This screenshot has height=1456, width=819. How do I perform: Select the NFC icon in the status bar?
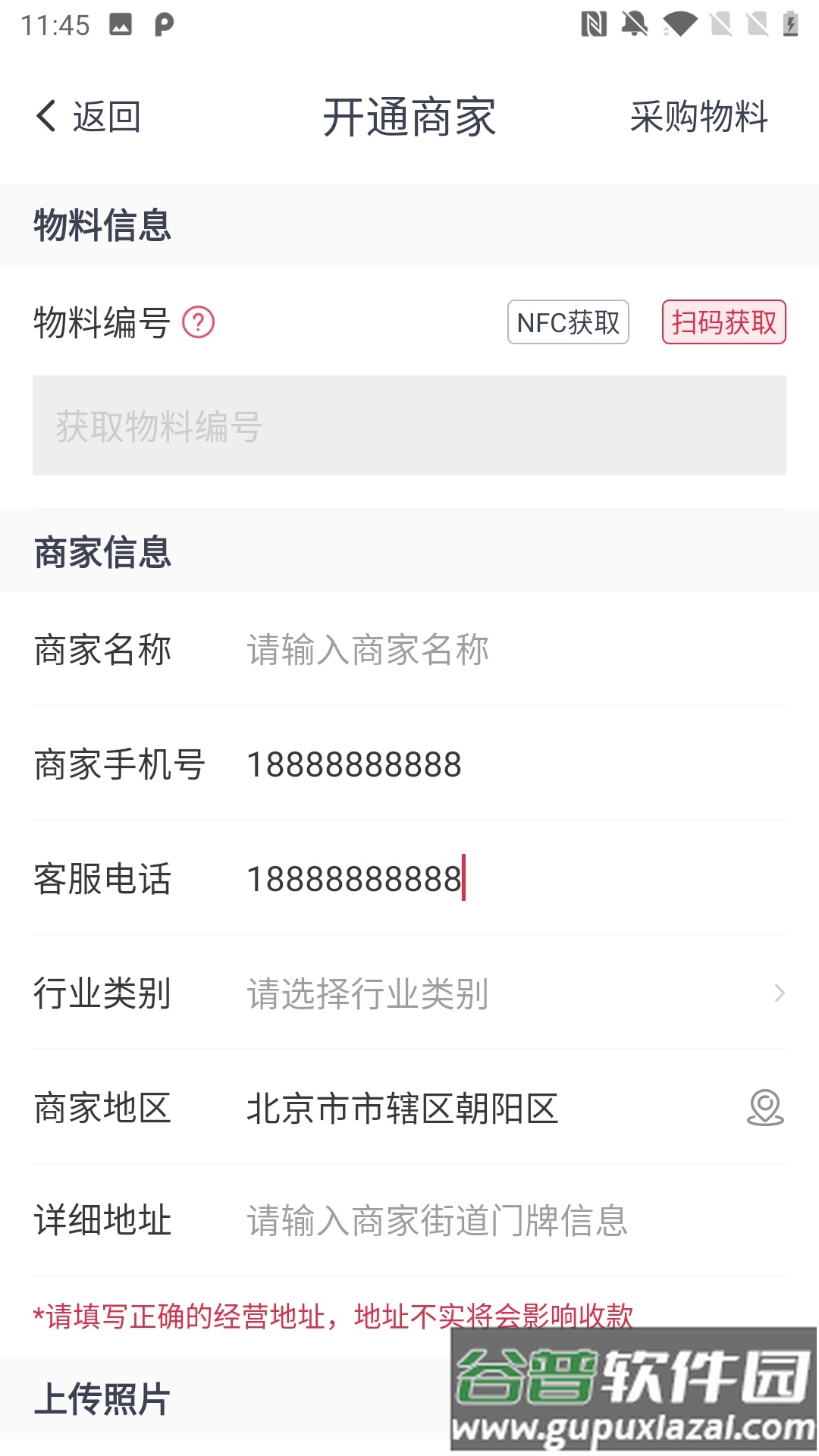[595, 23]
